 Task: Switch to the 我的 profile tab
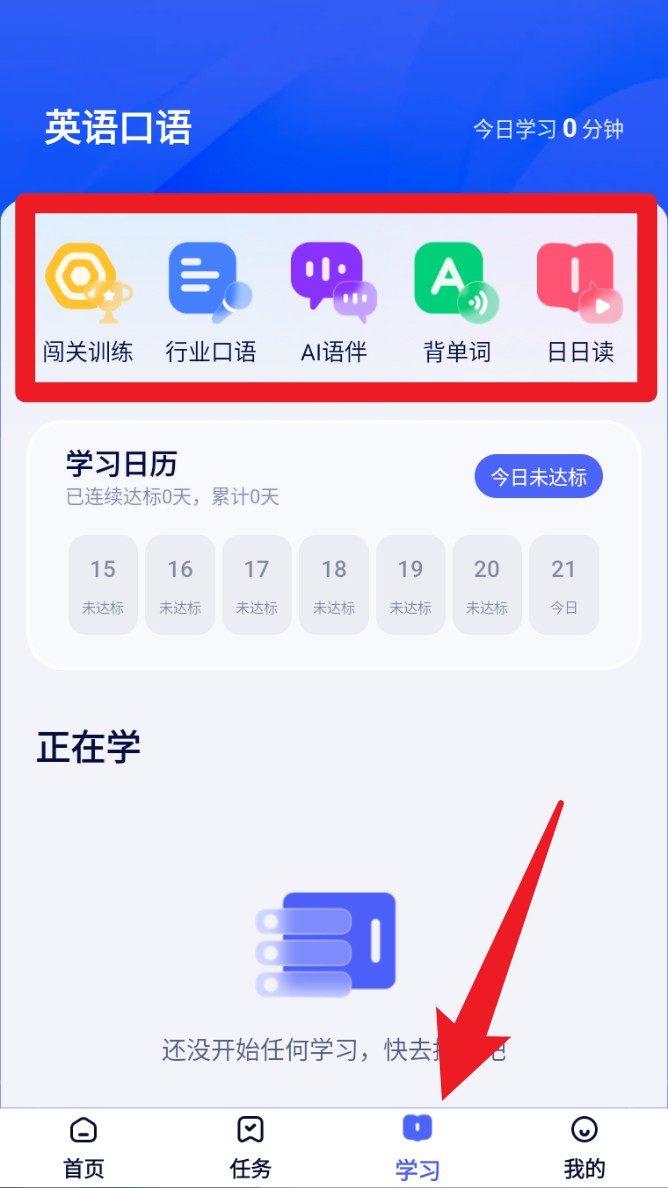coord(584,1147)
